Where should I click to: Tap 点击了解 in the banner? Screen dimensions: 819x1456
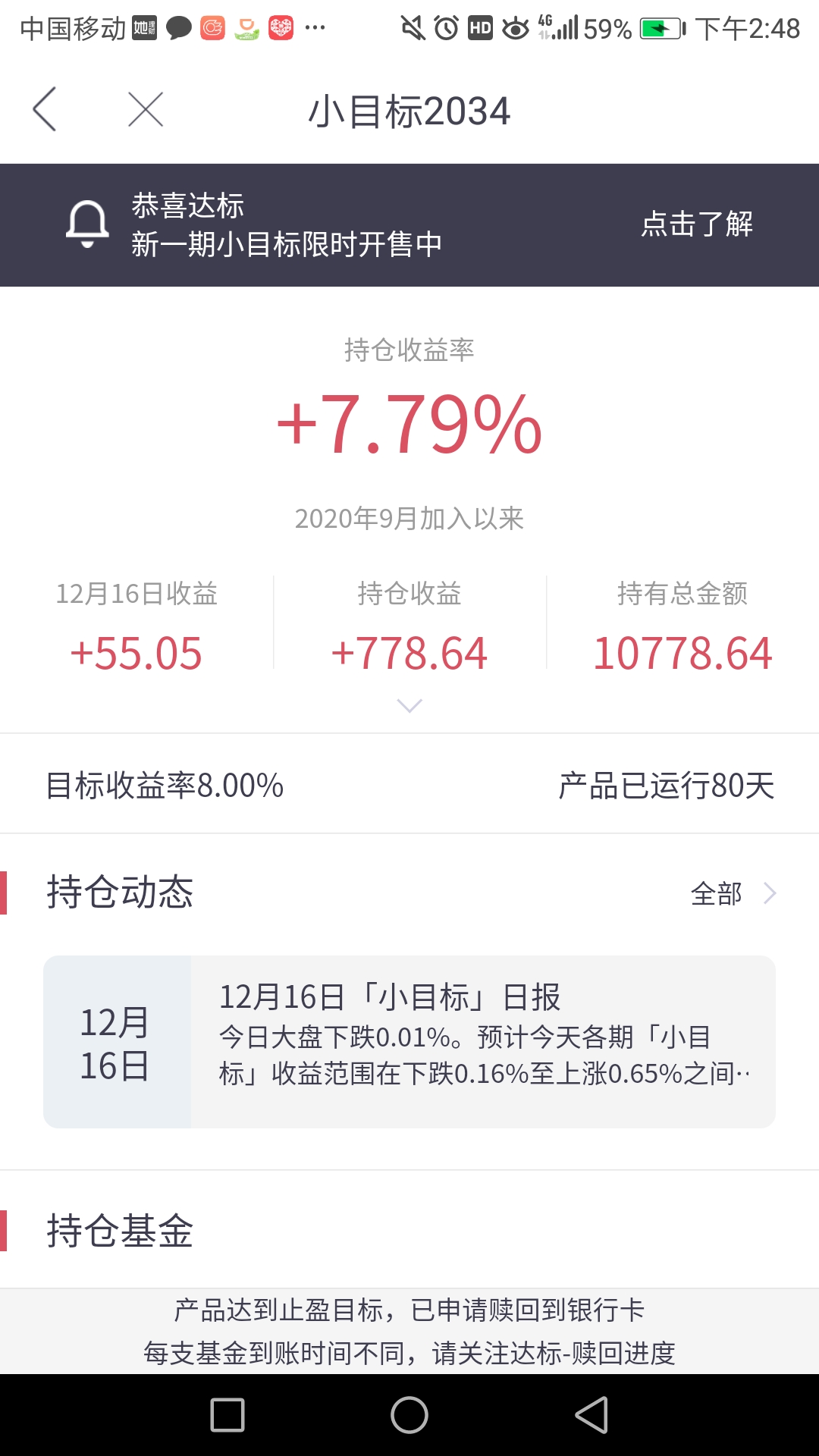coord(697,224)
